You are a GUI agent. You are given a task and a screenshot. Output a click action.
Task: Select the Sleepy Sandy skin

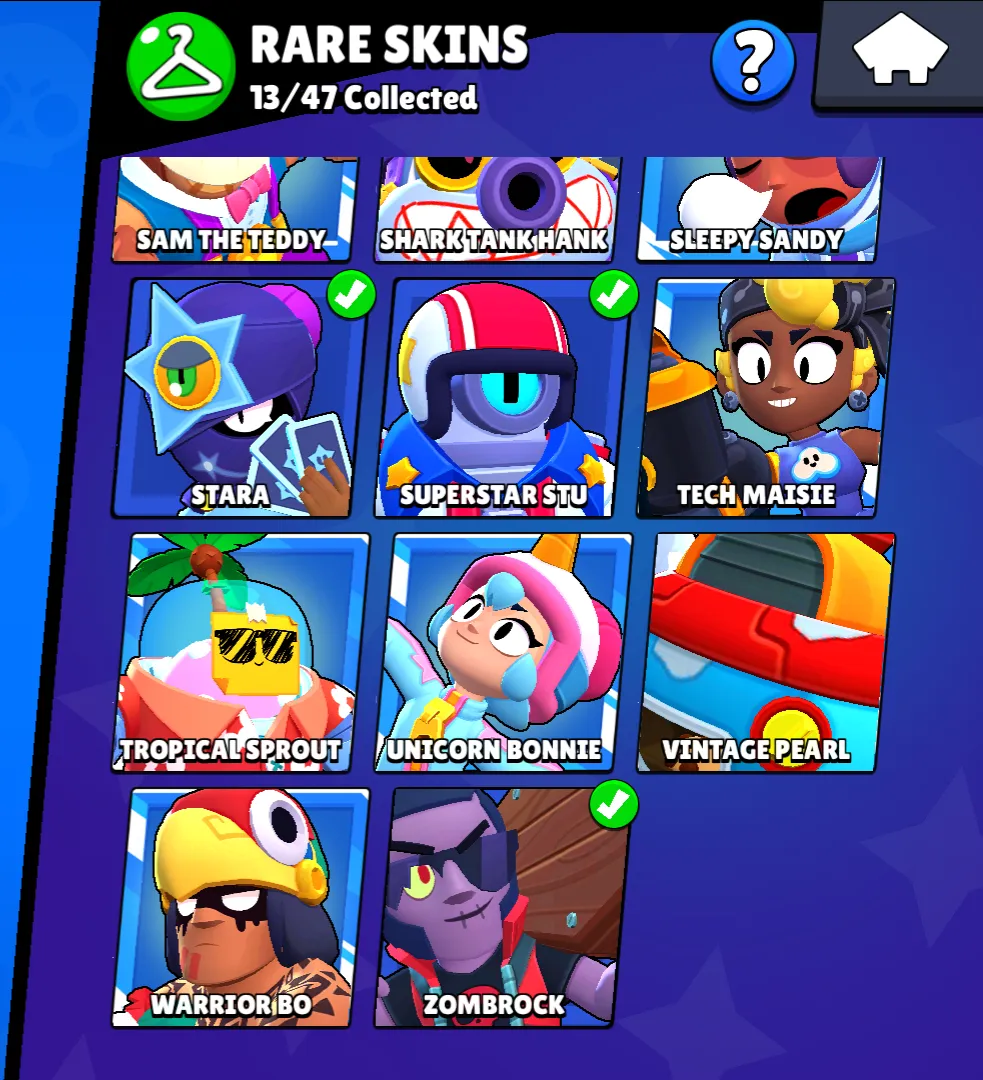pos(759,210)
